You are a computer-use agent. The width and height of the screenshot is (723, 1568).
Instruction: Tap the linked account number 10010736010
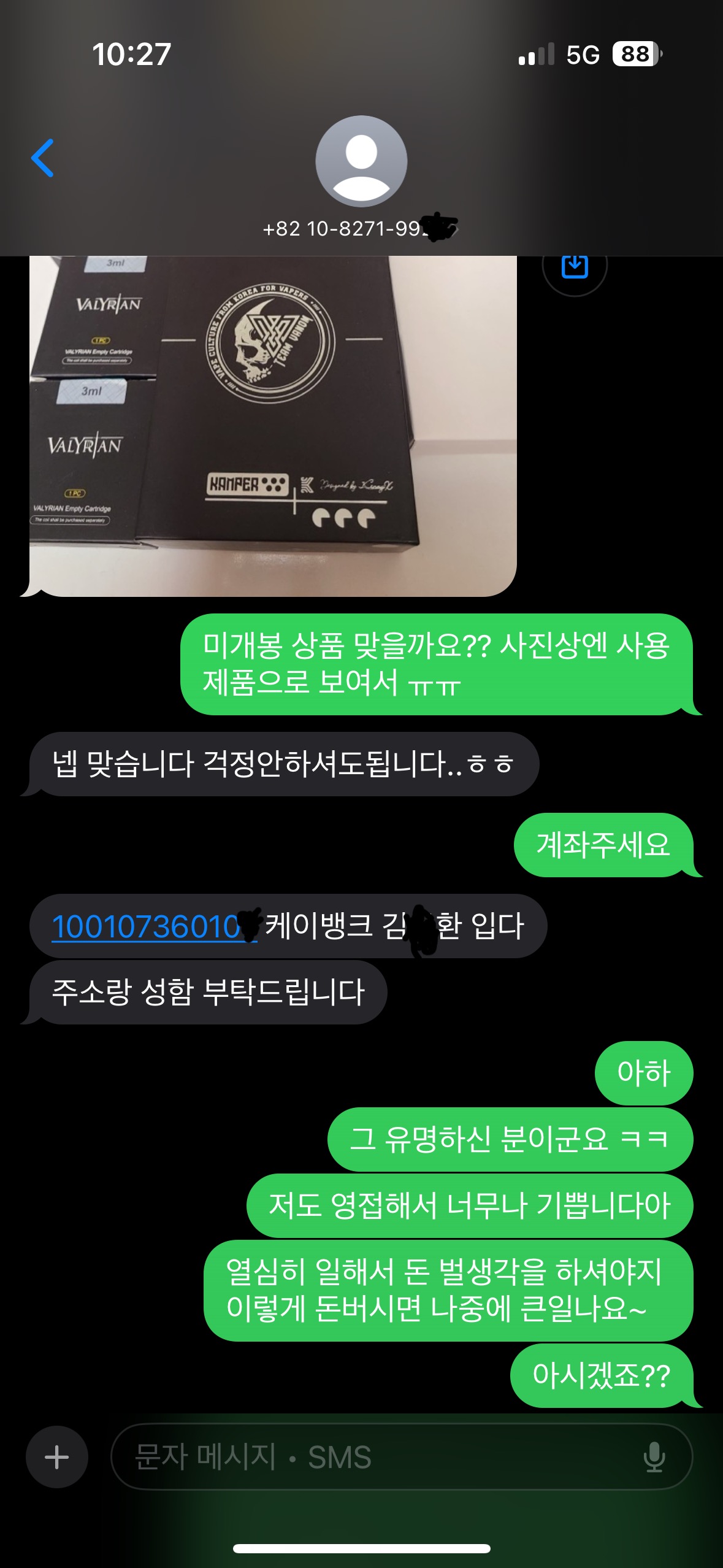(x=147, y=926)
